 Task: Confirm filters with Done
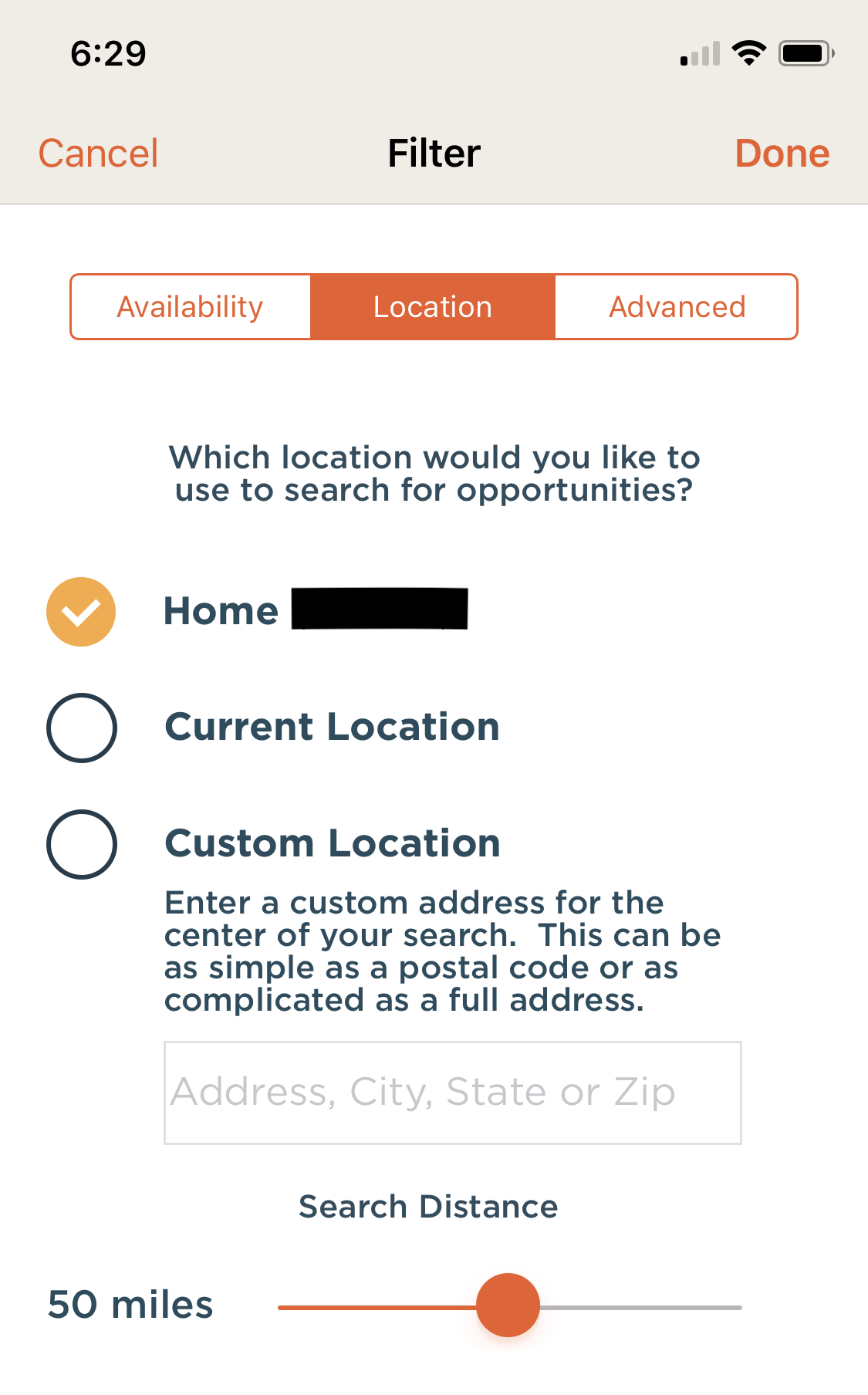(782, 153)
